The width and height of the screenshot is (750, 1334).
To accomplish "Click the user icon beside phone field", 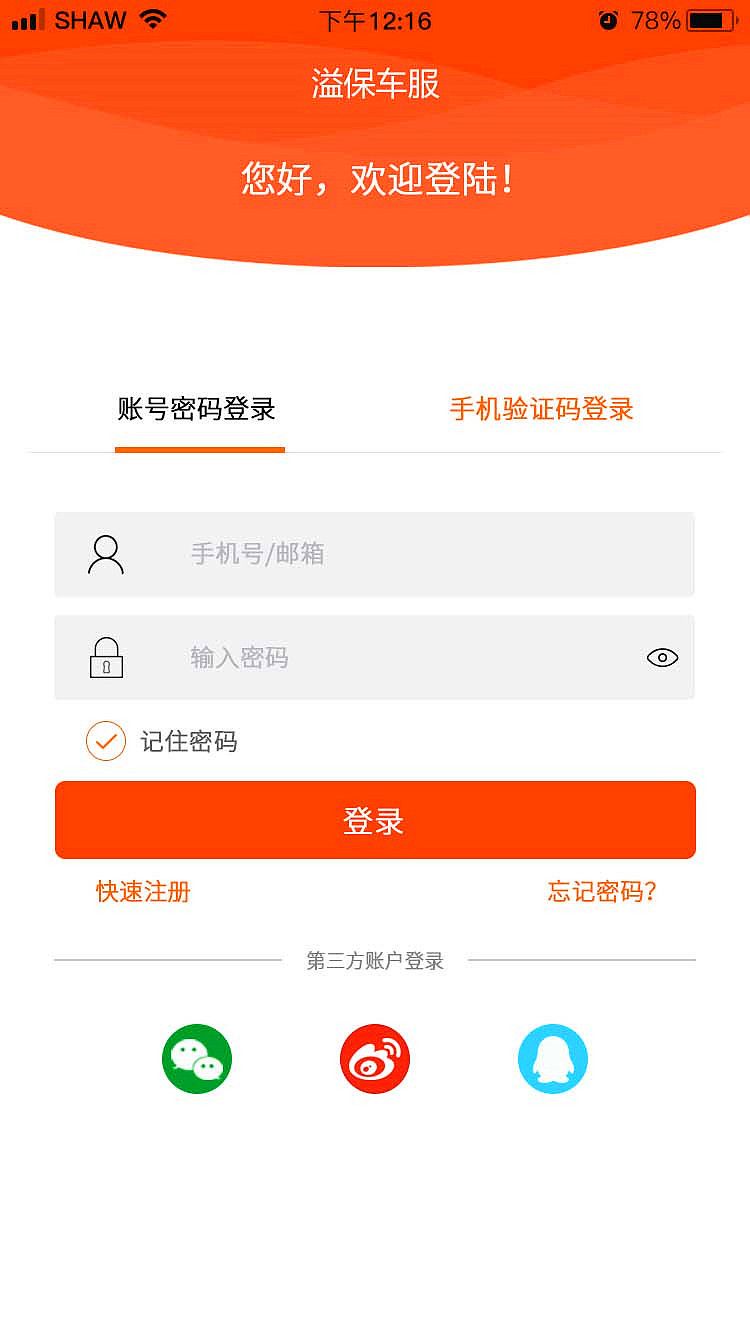I will [x=107, y=554].
